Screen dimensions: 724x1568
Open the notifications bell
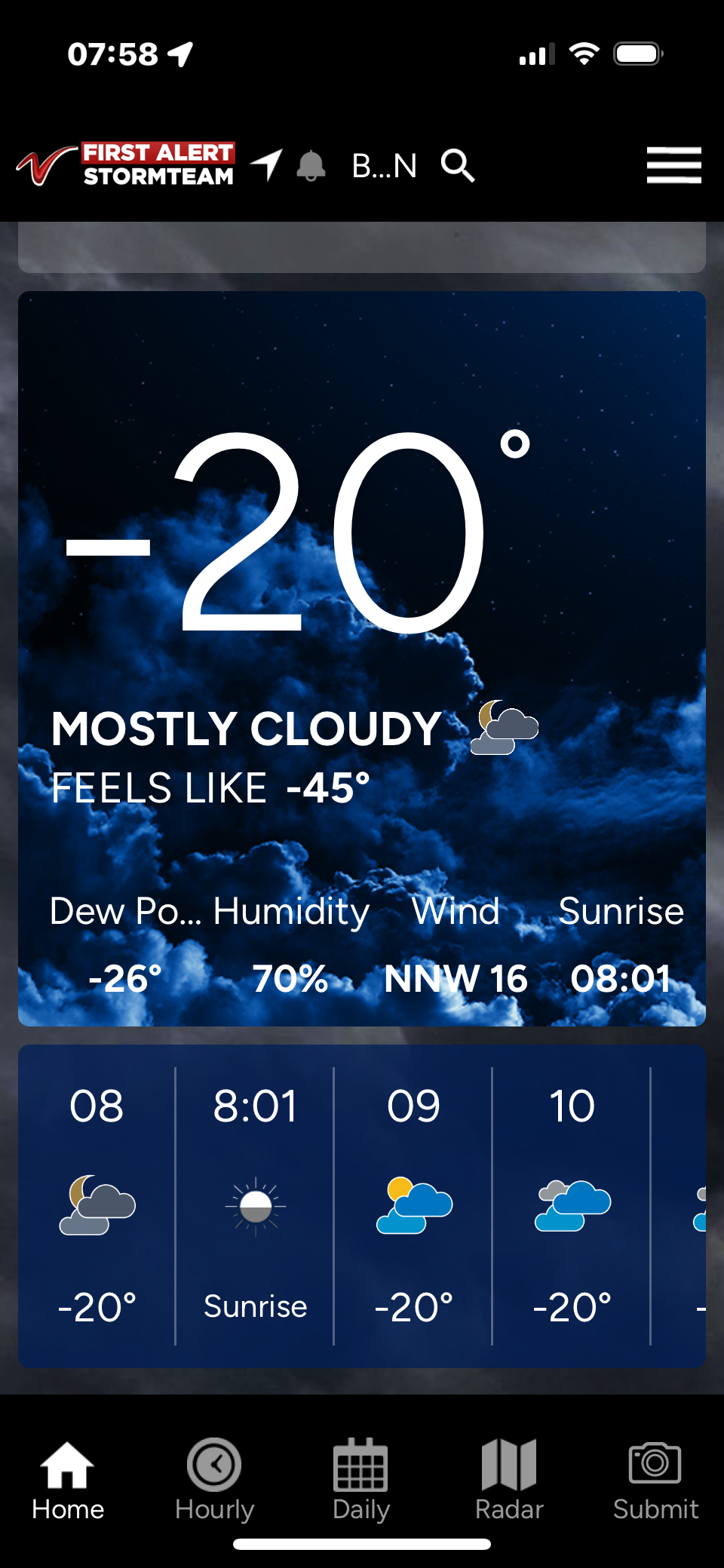[x=311, y=165]
